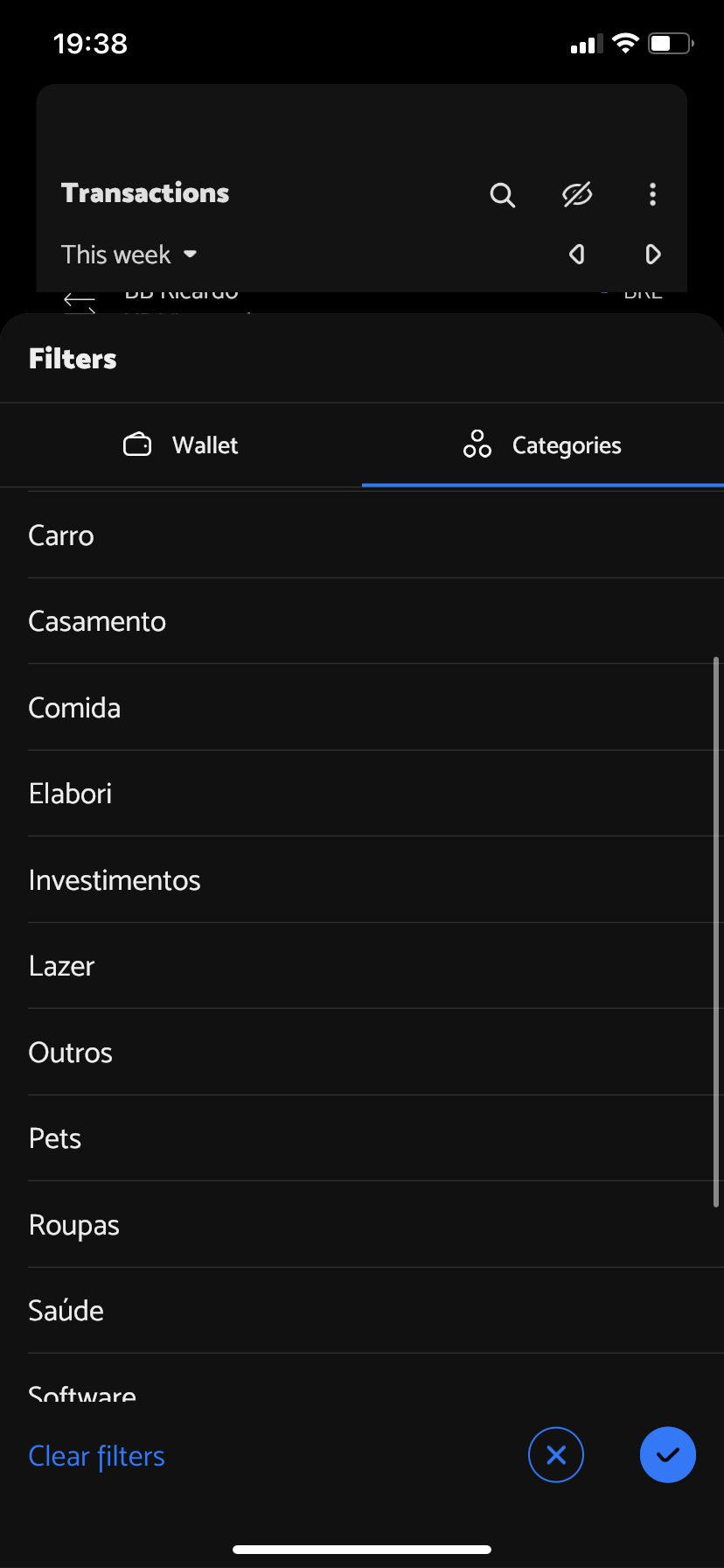Viewport: 724px width, 1568px height.
Task: Select the Comida category
Action: [74, 707]
